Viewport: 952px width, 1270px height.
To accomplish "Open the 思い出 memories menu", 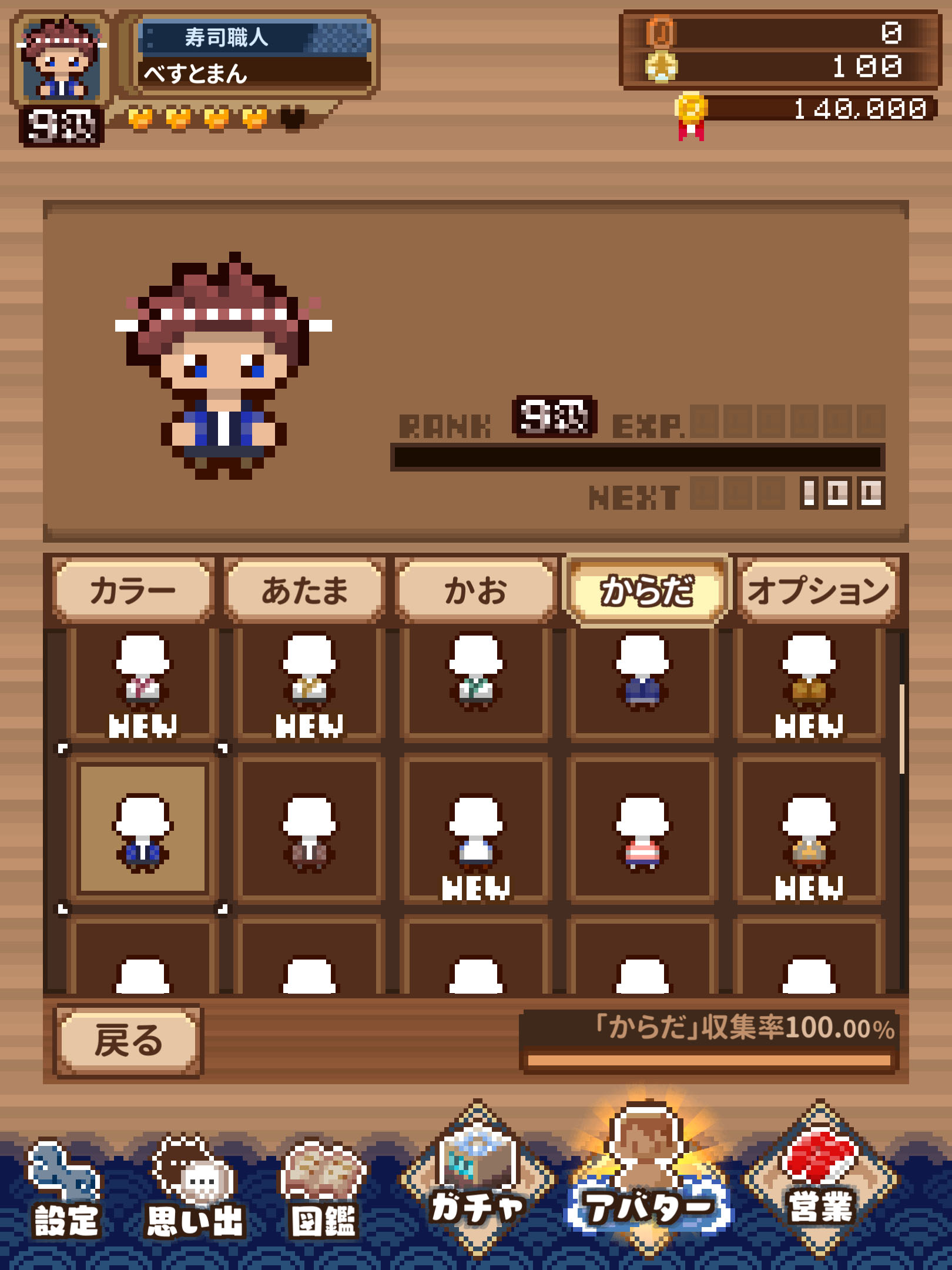I will point(195,1194).
